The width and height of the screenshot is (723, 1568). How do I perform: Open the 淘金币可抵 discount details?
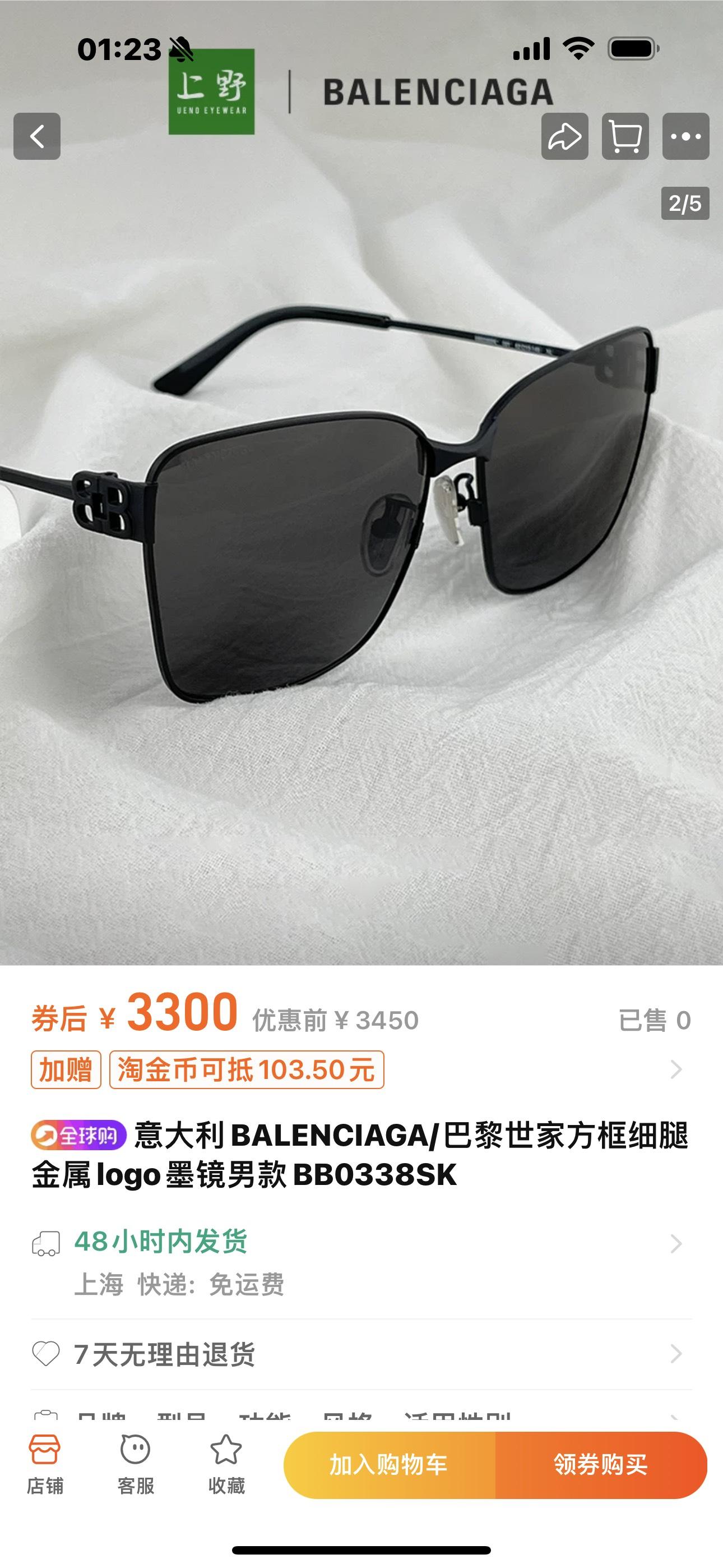pos(247,1069)
